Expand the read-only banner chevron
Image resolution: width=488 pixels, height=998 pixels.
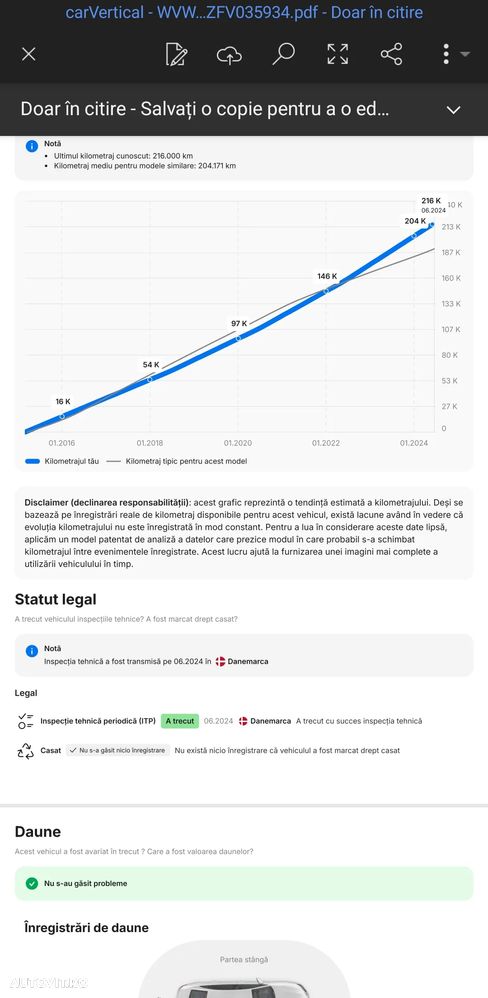454,109
